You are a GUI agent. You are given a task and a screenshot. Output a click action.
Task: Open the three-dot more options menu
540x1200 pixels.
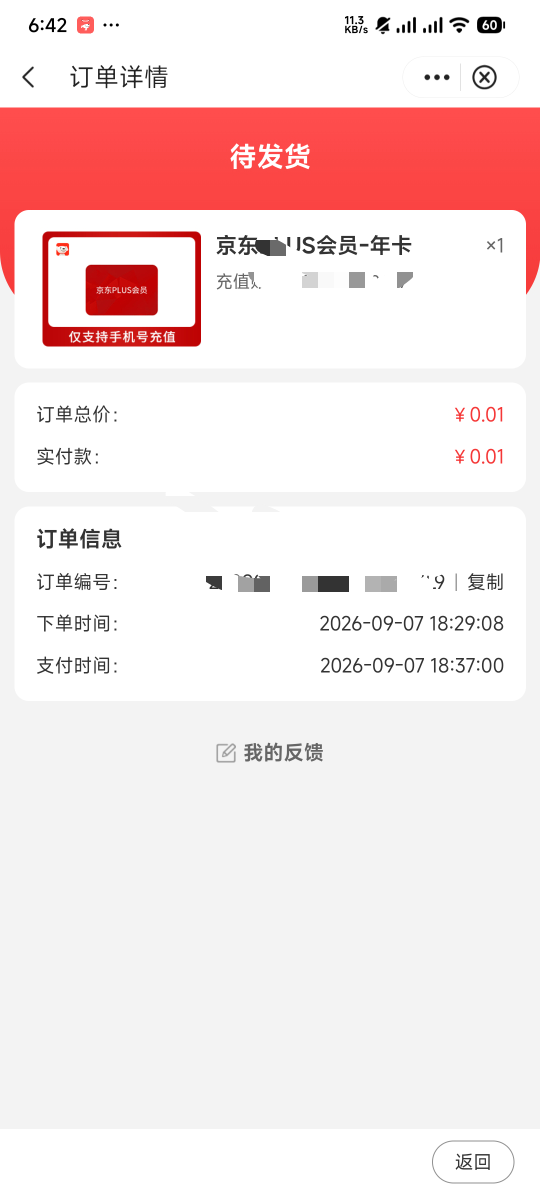click(x=437, y=77)
